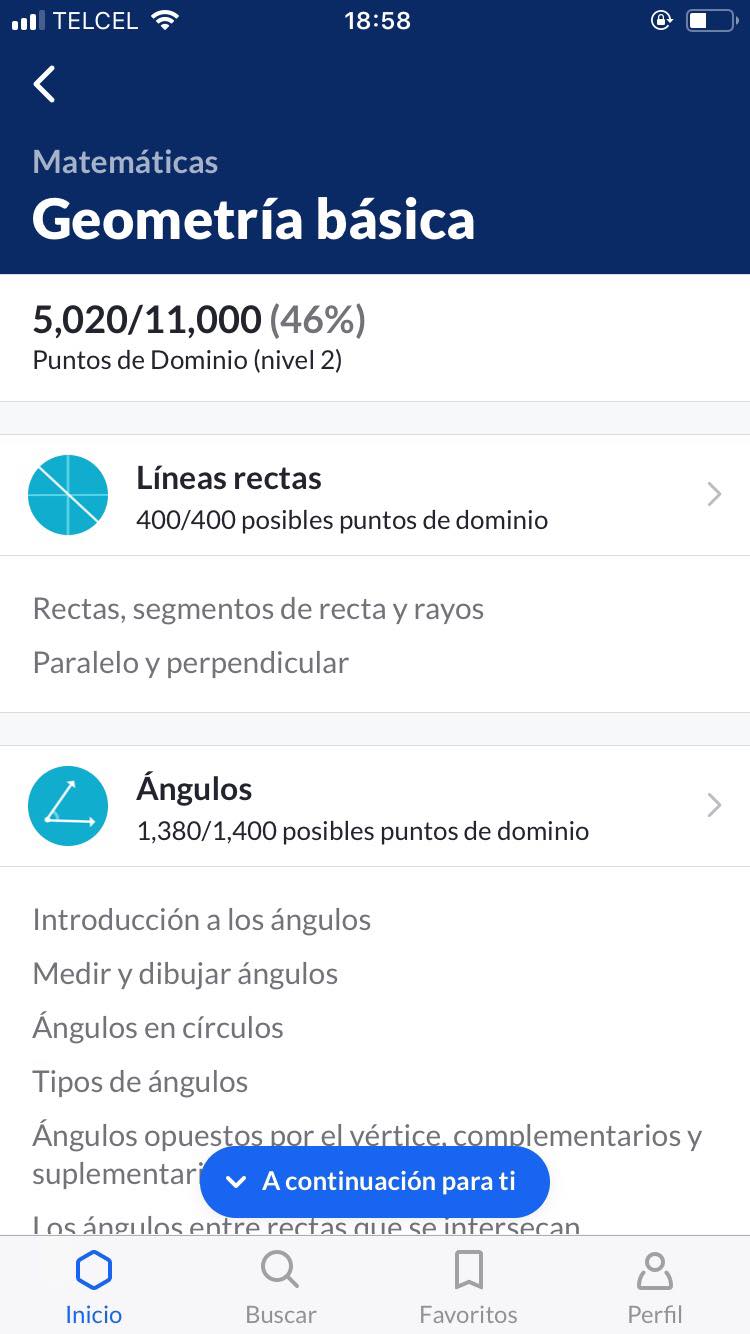
Task: Open lesson Introducción a los ángulos
Action: pyautogui.click(x=202, y=920)
